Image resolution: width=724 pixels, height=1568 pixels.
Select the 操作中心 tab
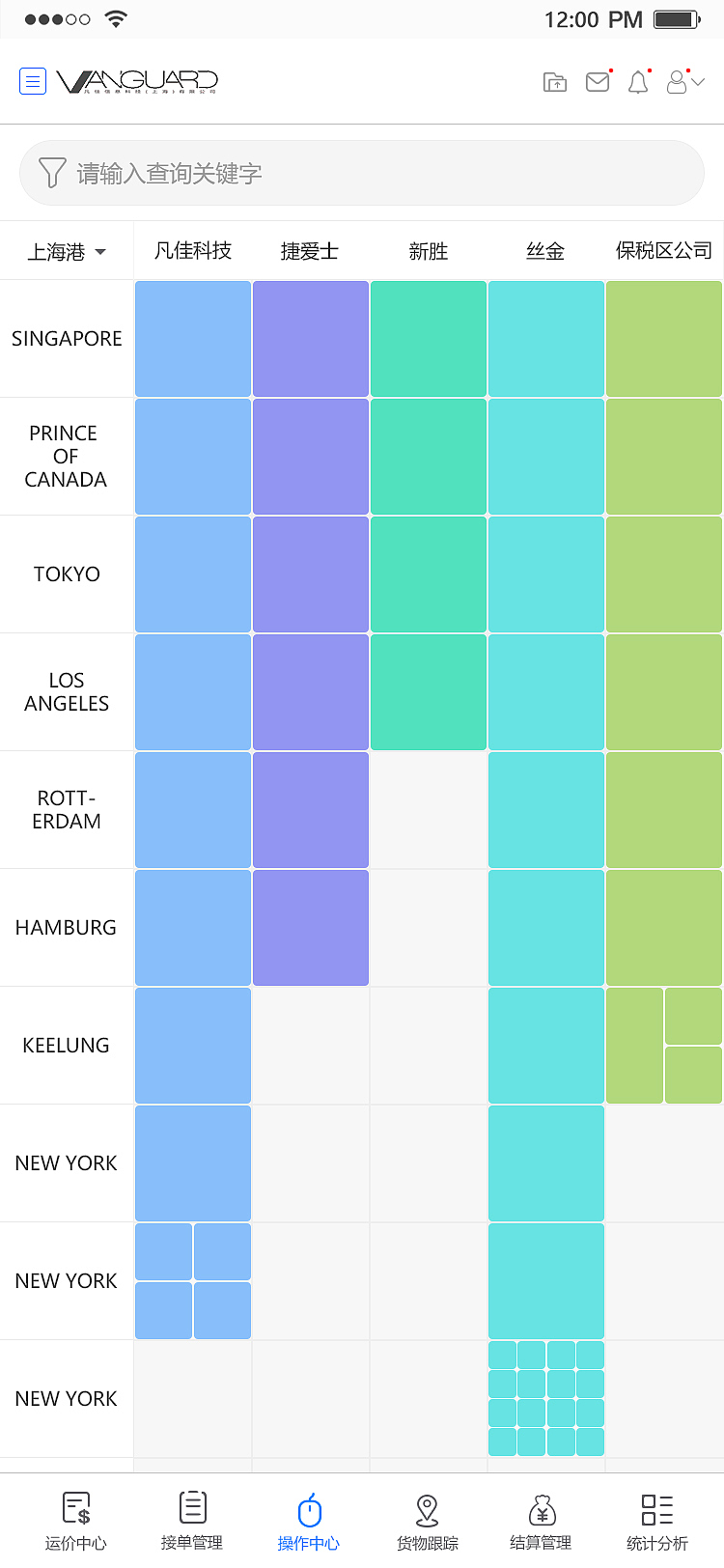309,1521
